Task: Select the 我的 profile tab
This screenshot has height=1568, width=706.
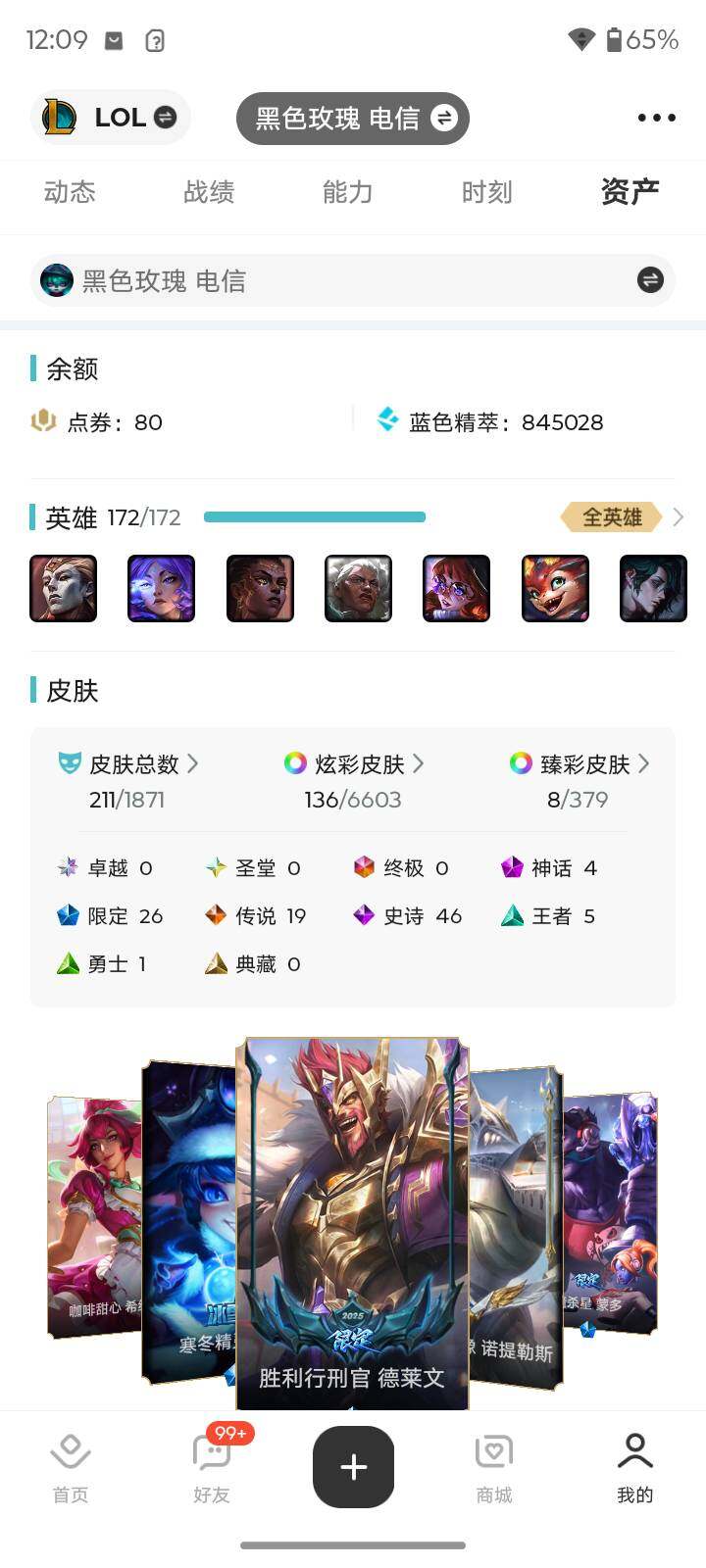Action: [x=635, y=1467]
